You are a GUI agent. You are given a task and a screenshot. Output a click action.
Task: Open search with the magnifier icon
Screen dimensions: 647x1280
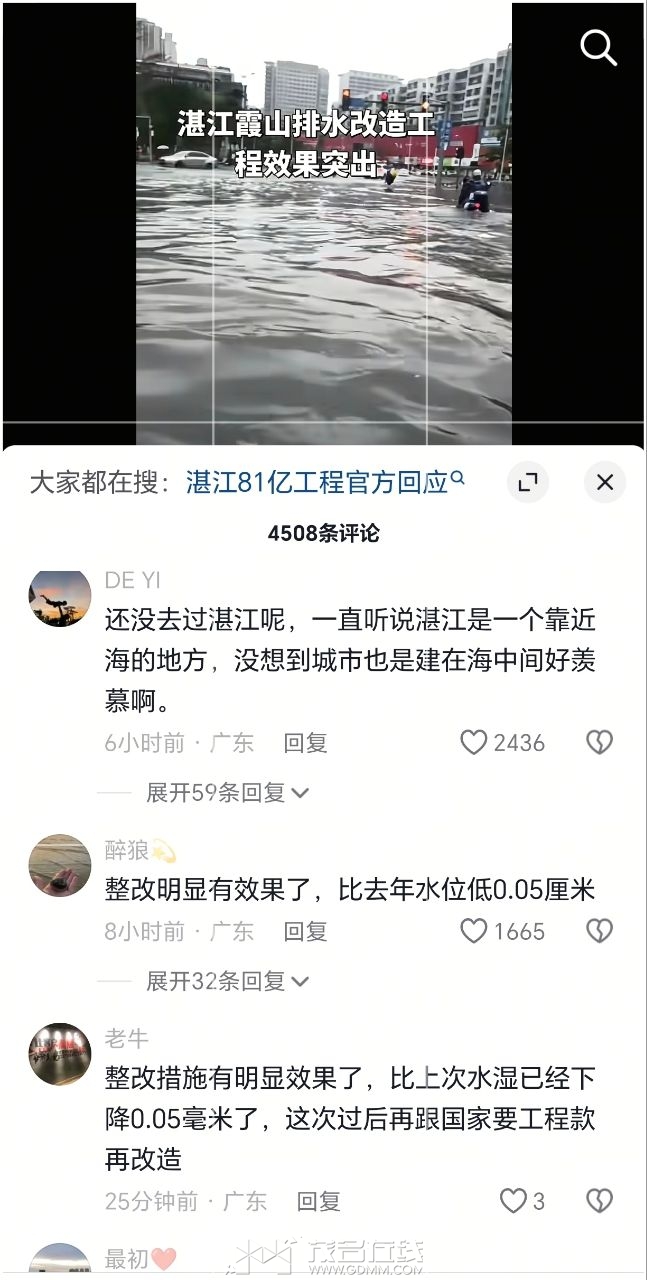[x=598, y=47]
